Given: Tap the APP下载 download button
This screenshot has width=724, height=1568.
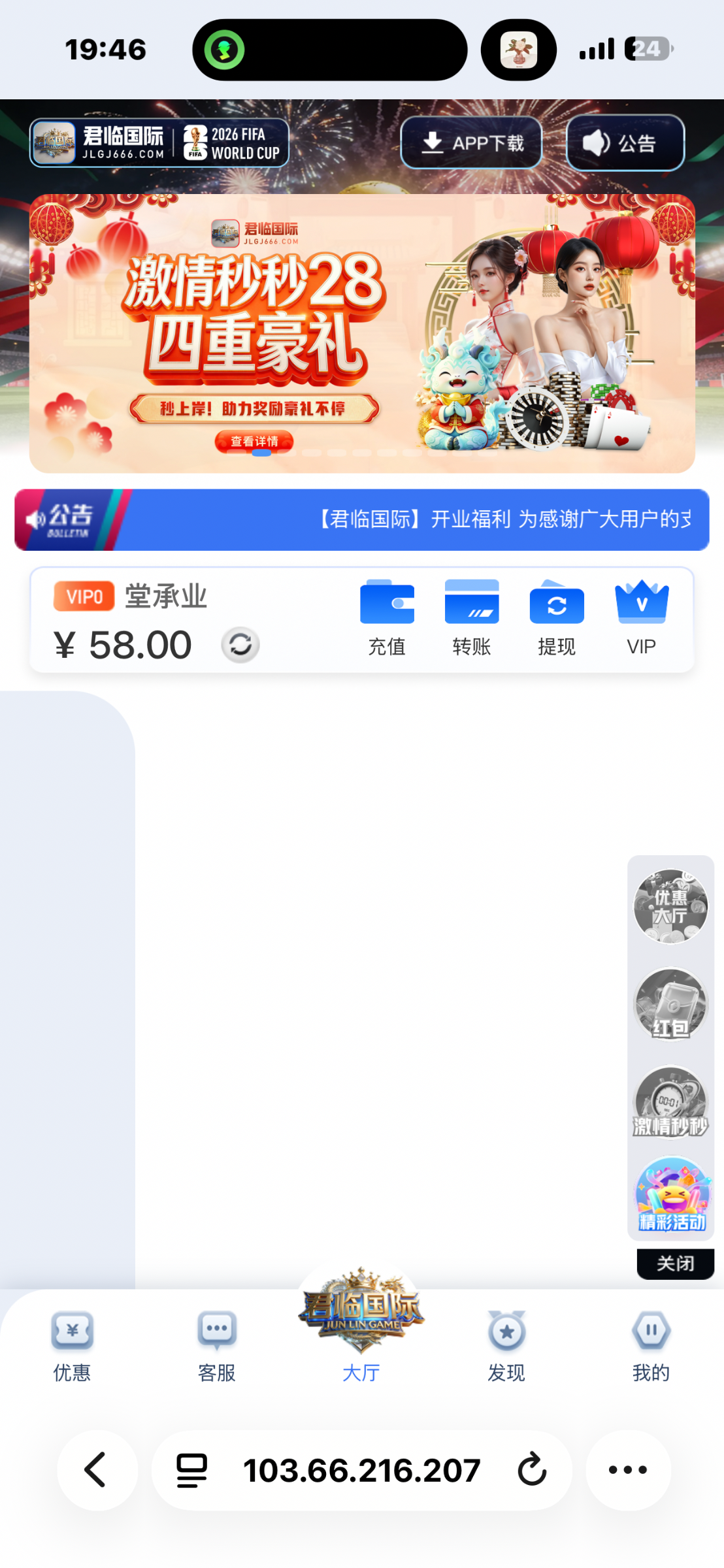Looking at the screenshot, I should [471, 143].
